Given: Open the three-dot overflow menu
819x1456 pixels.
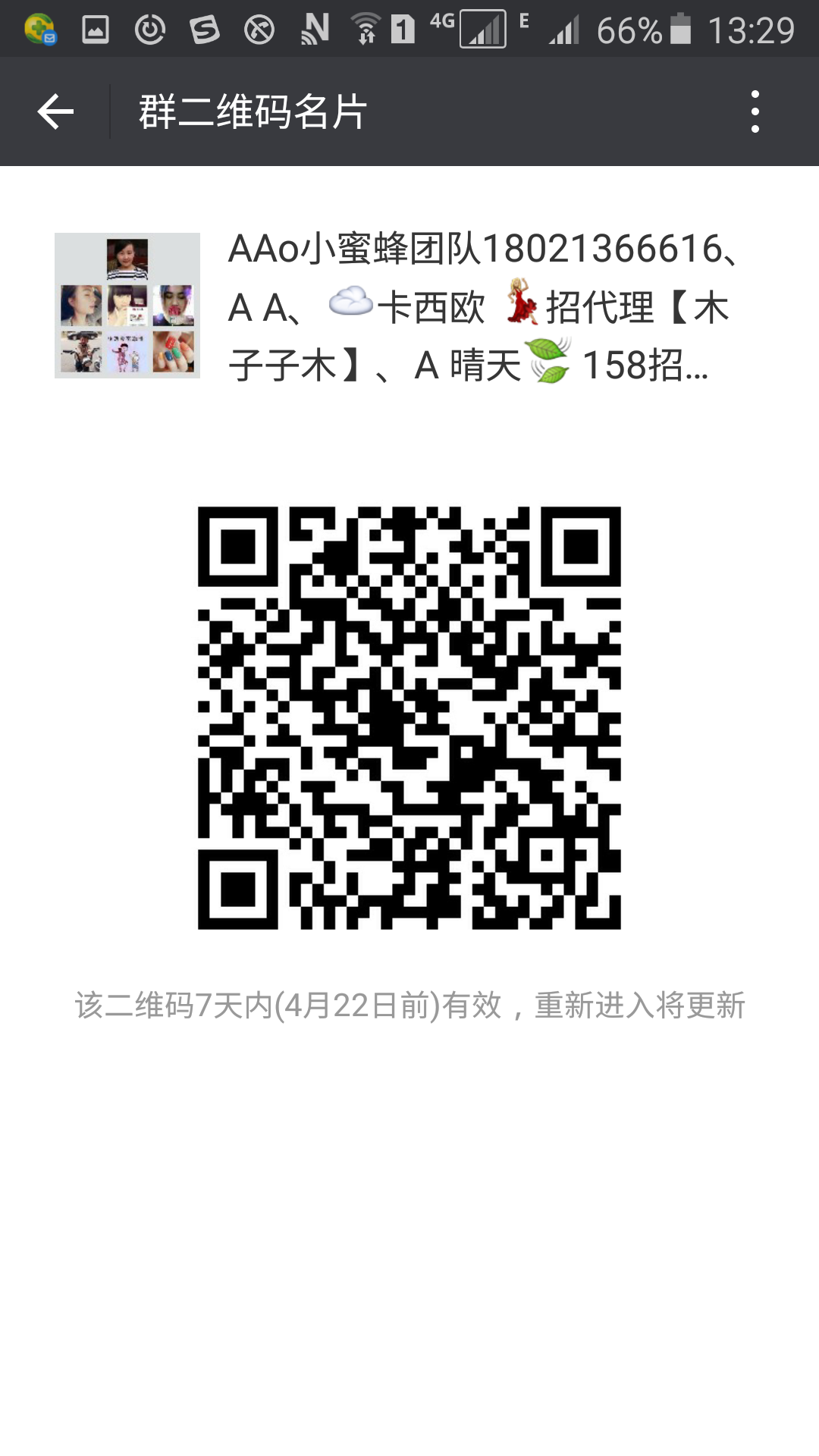Looking at the screenshot, I should coord(755,112).
